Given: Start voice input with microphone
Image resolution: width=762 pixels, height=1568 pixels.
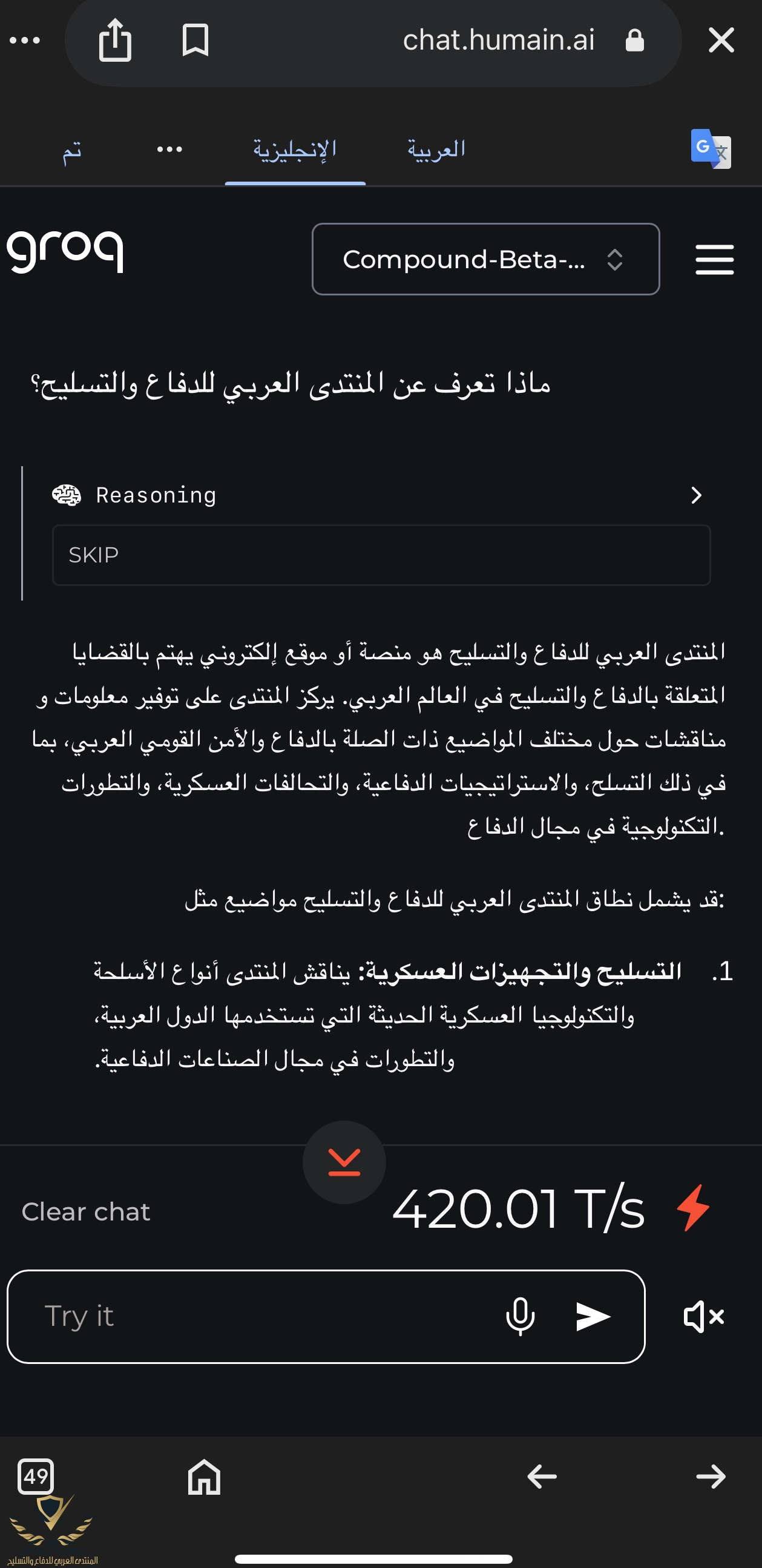Looking at the screenshot, I should tap(520, 1316).
